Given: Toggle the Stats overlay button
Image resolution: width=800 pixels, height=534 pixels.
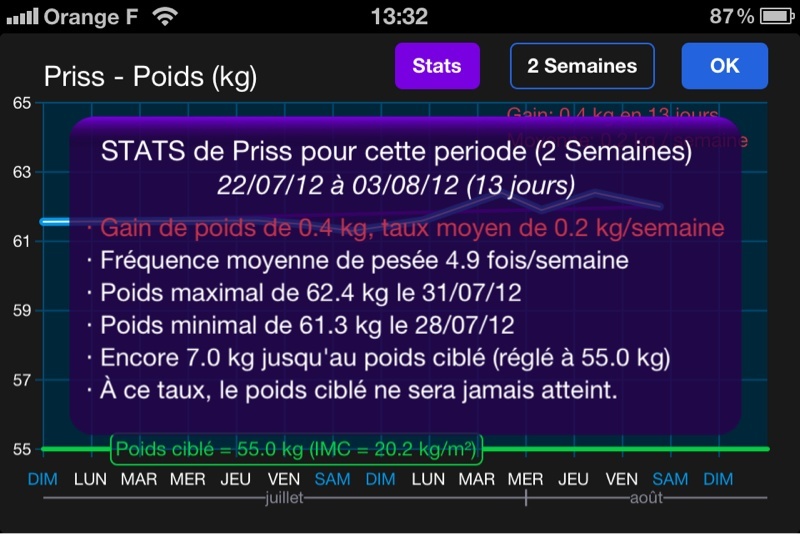Looking at the screenshot, I should [x=437, y=66].
